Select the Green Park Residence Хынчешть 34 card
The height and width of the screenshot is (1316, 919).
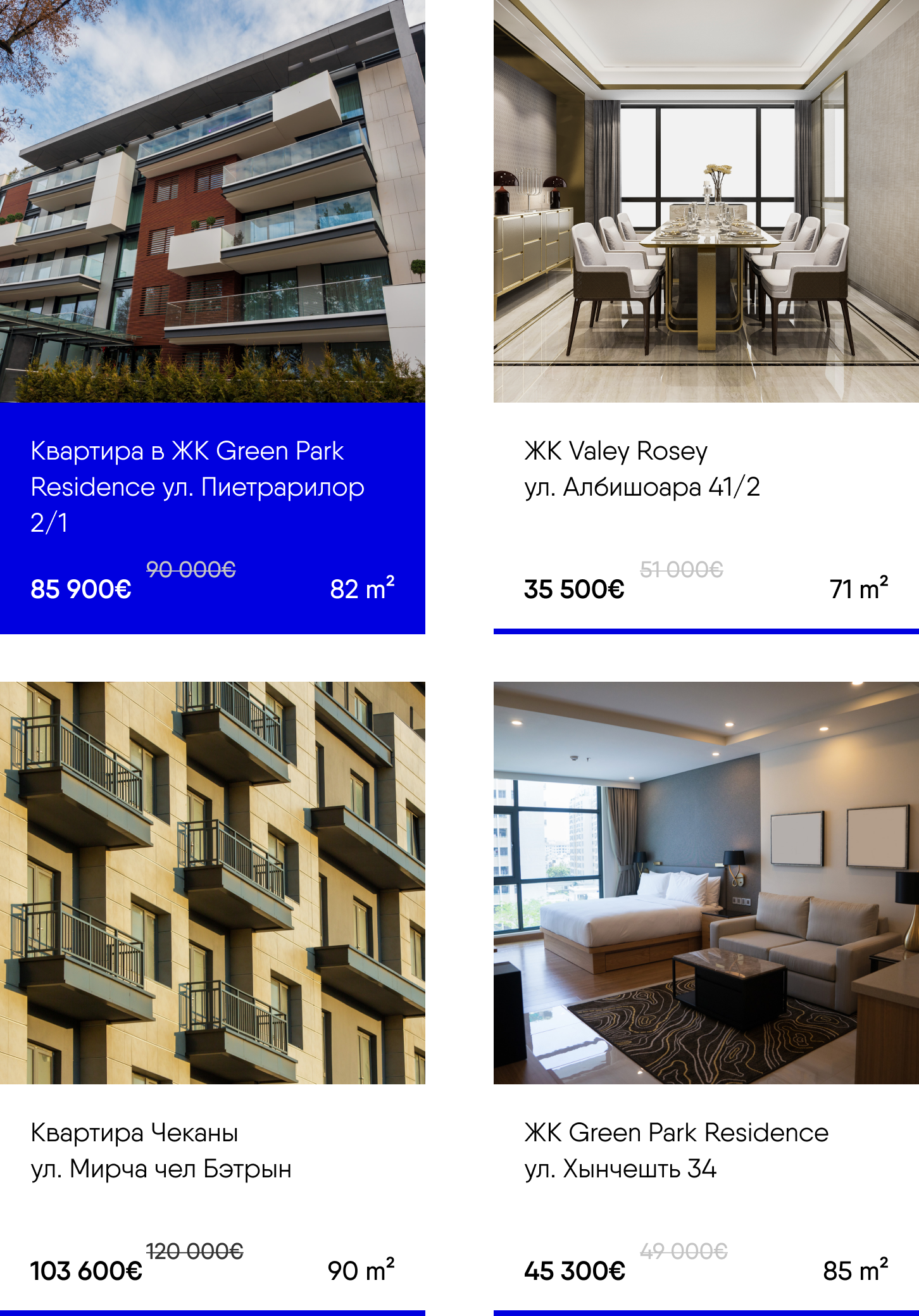(676, 1150)
